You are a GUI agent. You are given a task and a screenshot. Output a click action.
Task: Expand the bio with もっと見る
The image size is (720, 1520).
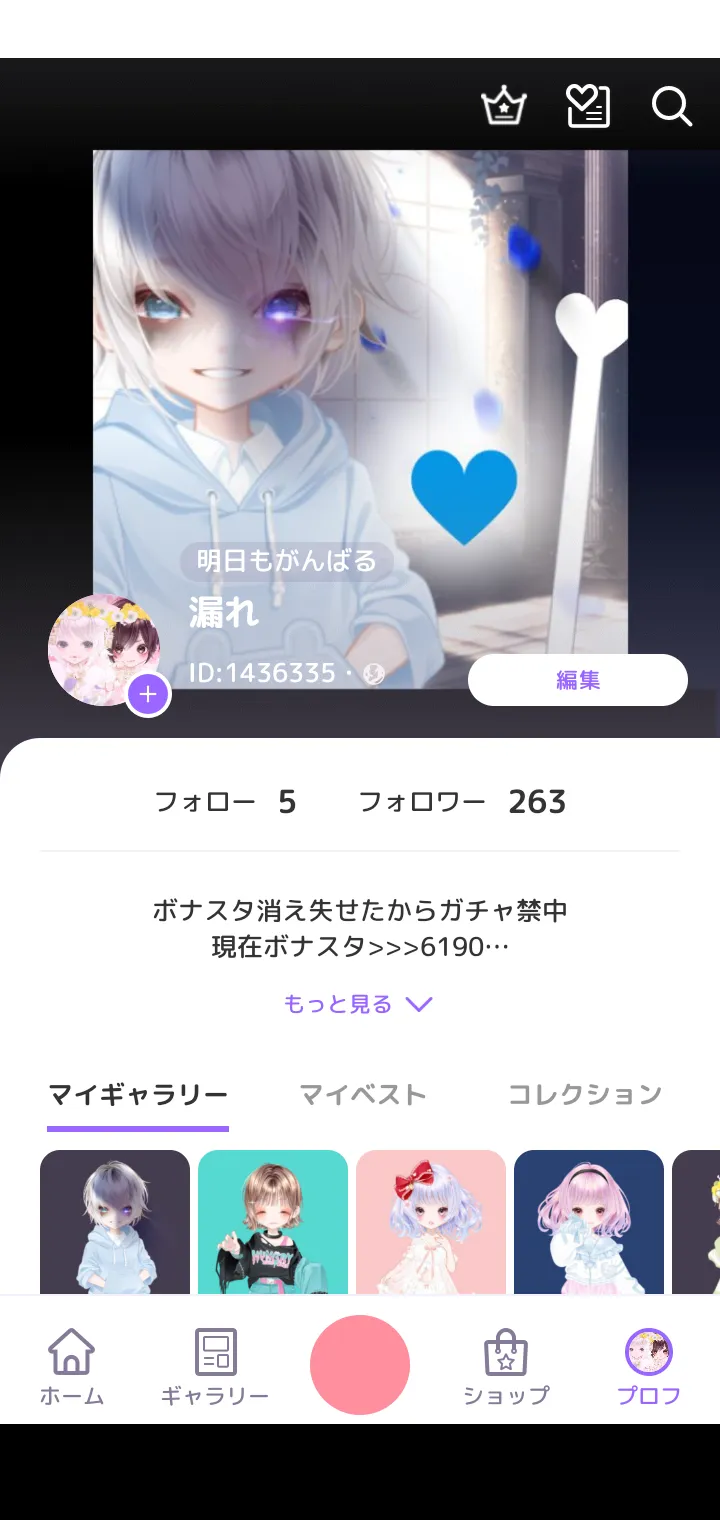coord(358,1004)
